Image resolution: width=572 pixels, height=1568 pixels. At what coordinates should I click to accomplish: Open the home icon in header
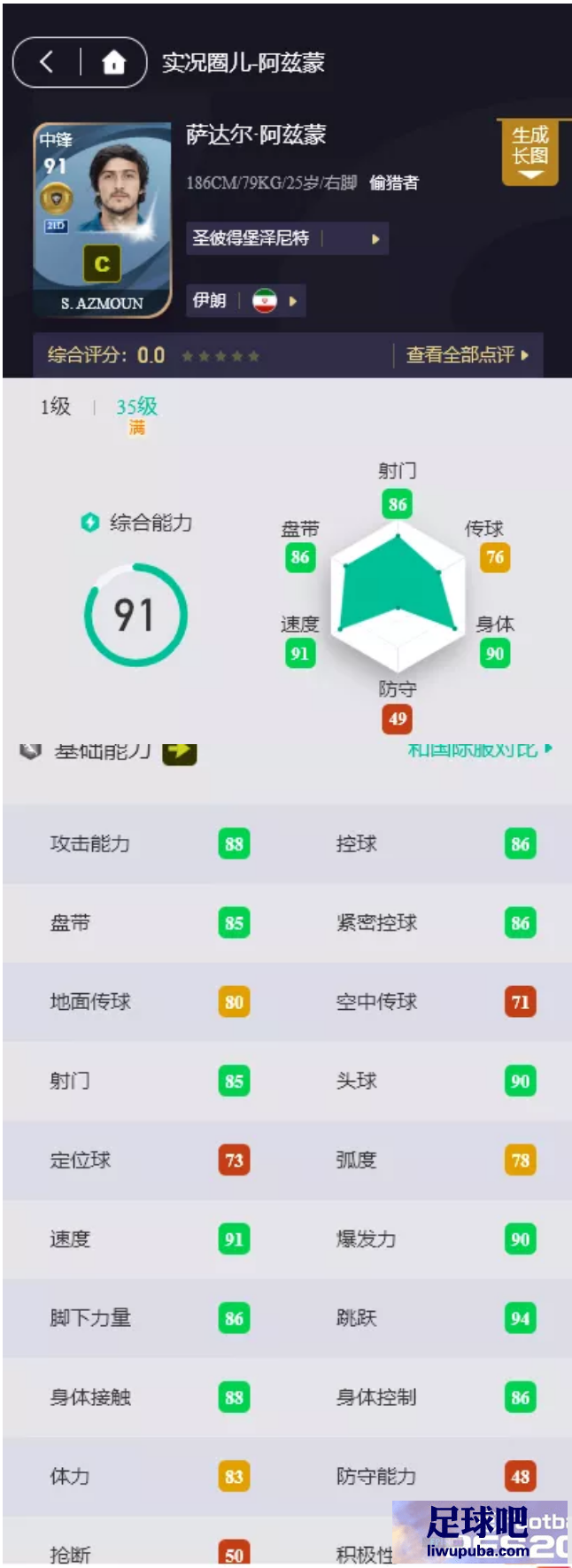tap(113, 62)
